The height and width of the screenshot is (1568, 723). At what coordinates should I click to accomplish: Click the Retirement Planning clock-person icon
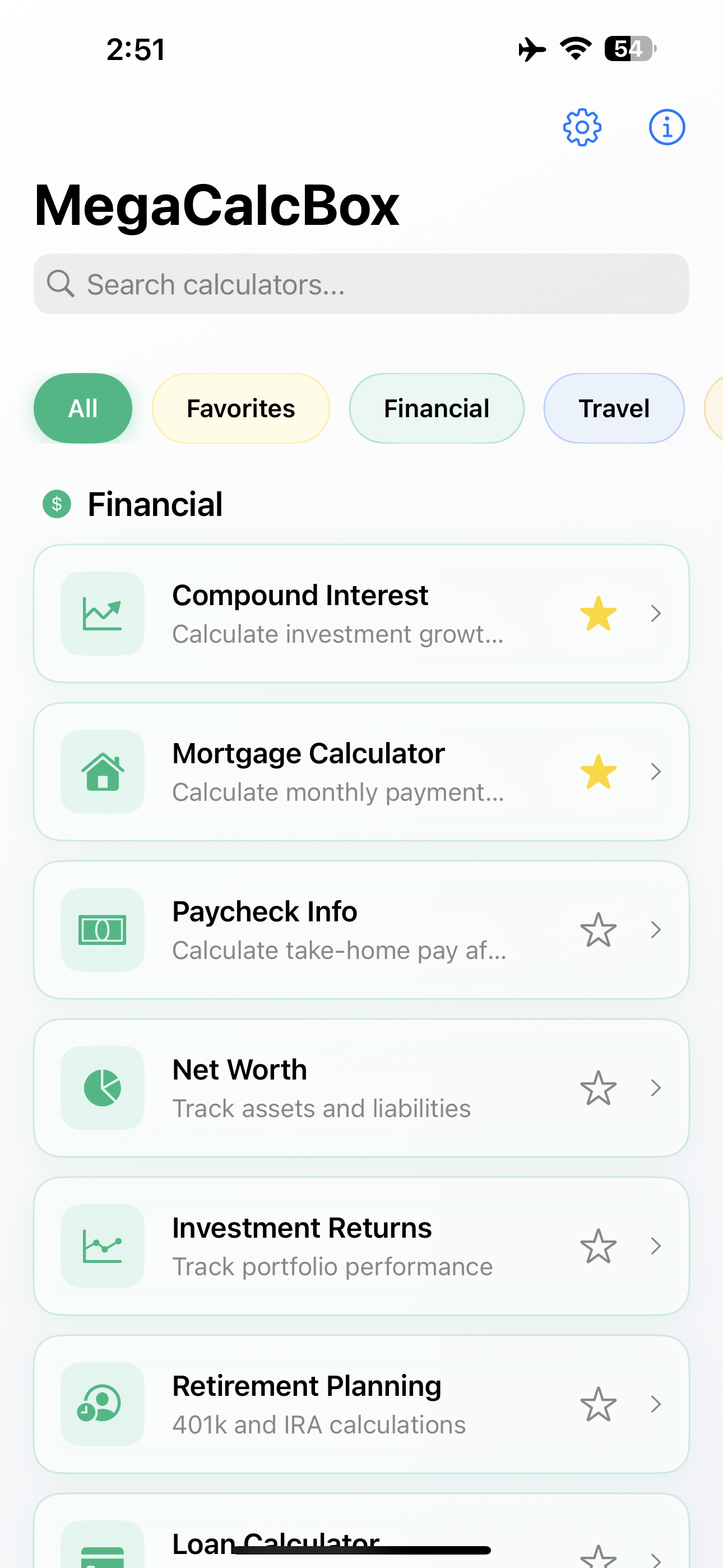pos(102,1404)
